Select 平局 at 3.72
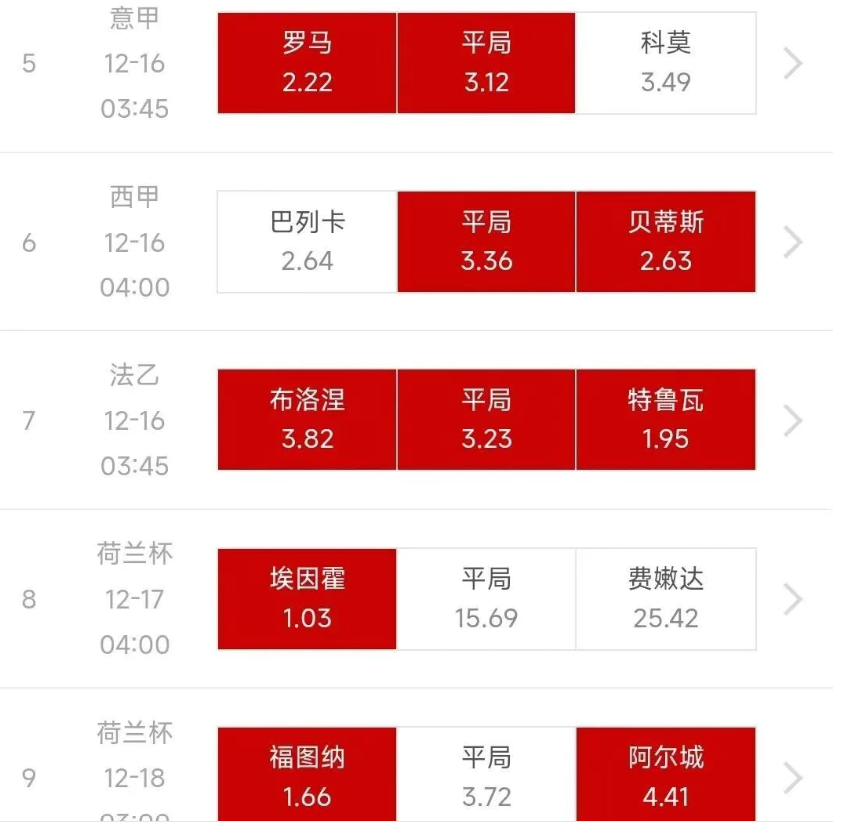The width and height of the screenshot is (844, 826). click(486, 776)
